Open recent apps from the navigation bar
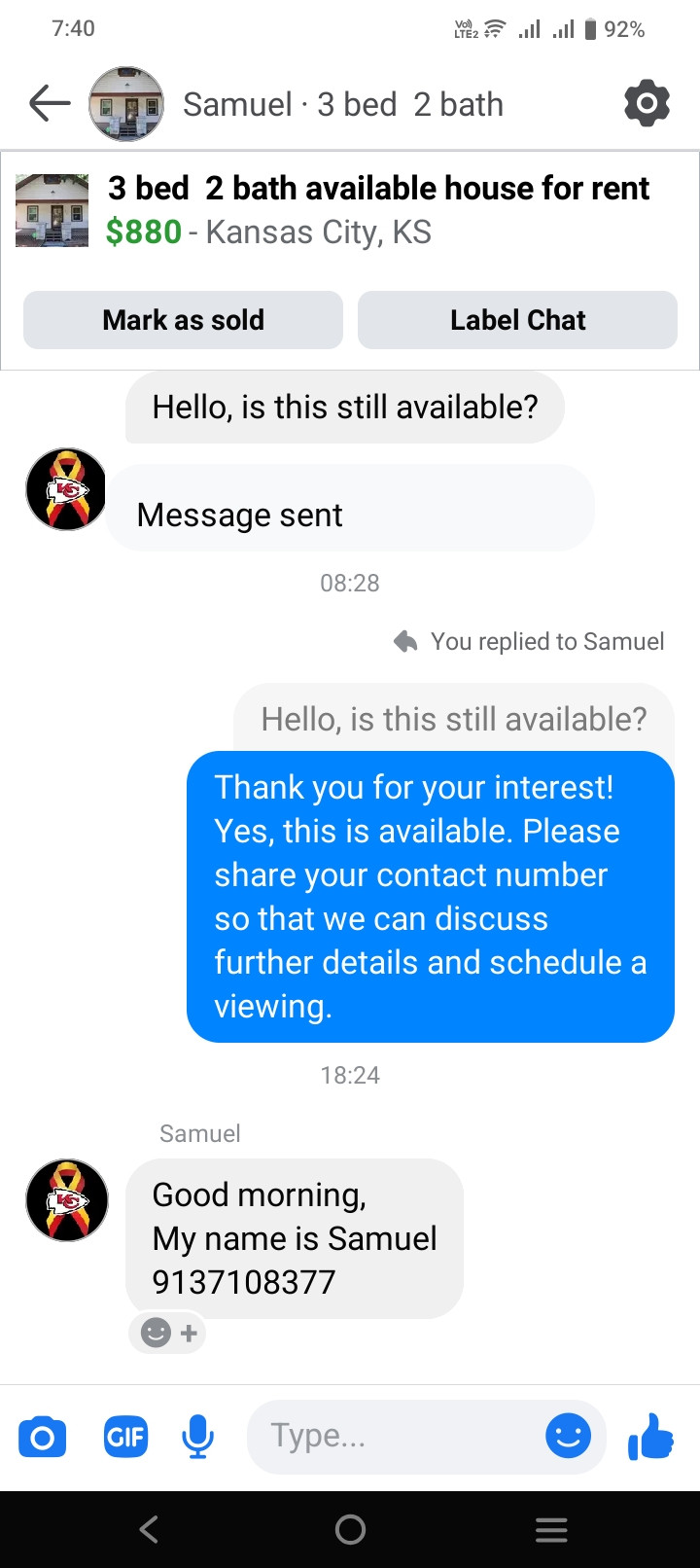 pos(551,1530)
